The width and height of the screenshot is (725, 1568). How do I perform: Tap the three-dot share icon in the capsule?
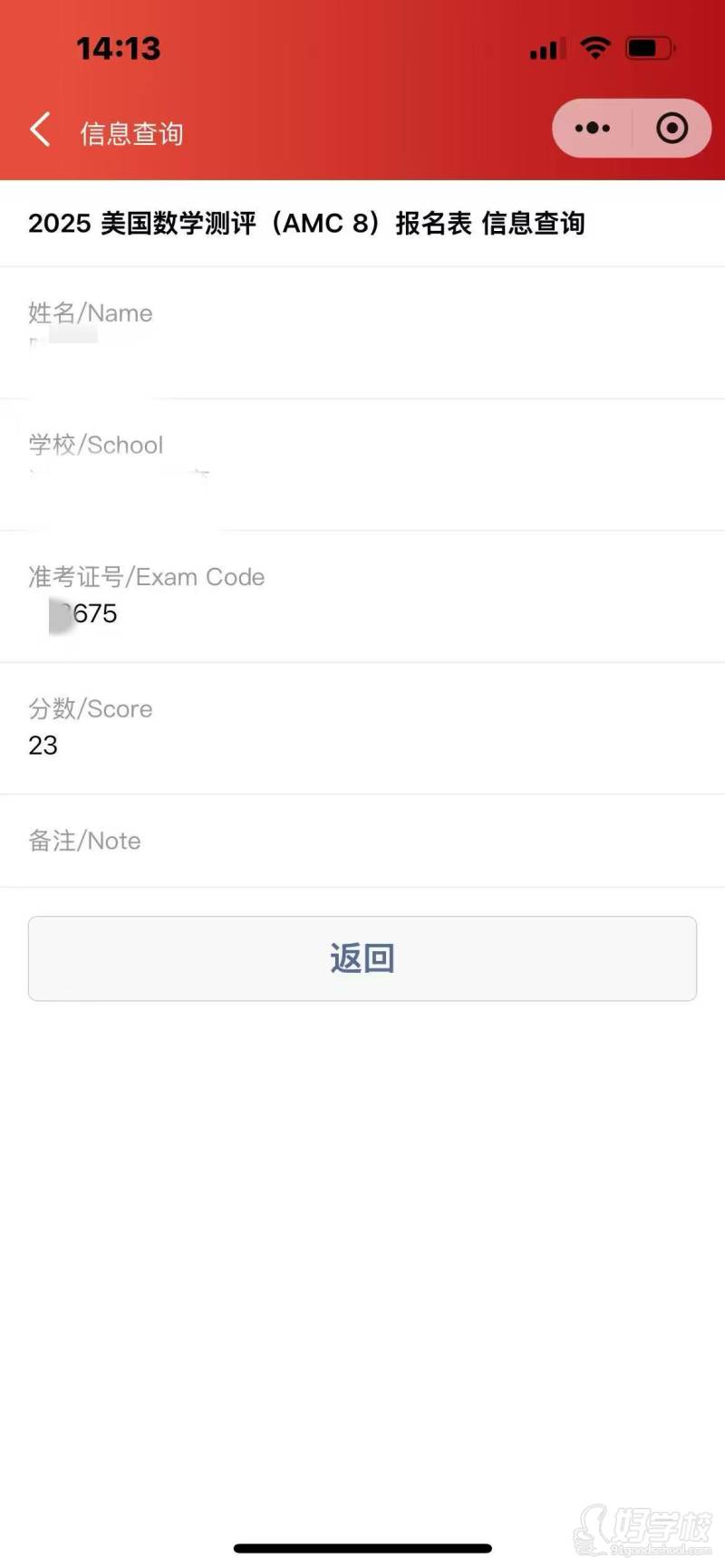(593, 128)
